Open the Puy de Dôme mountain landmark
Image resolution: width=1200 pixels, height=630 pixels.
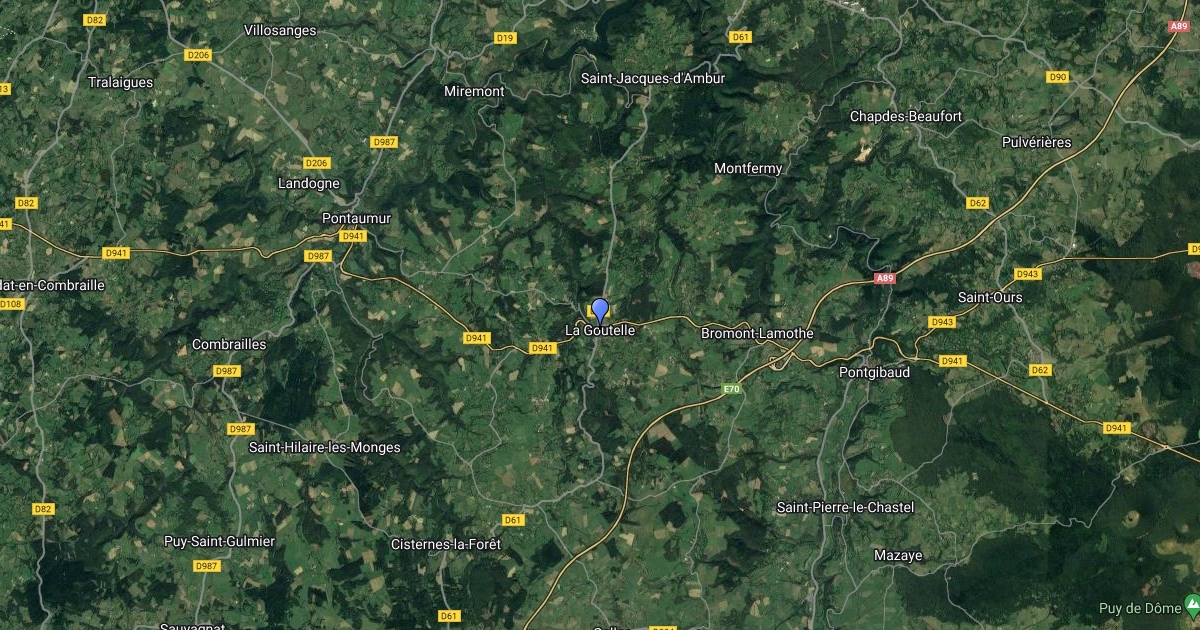point(1191,605)
